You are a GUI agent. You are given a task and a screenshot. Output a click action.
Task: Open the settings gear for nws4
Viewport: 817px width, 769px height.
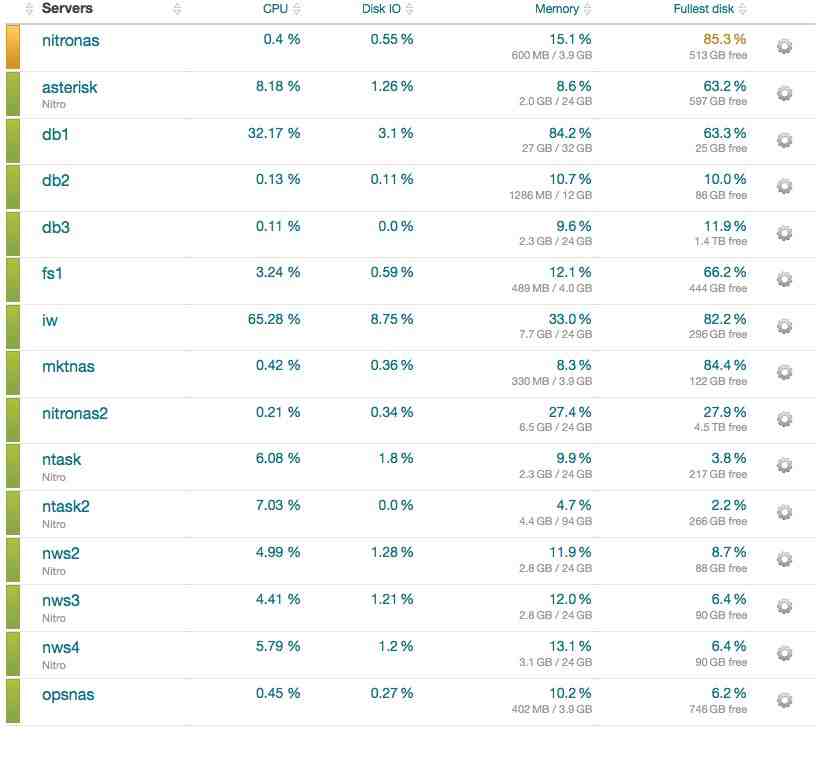(784, 653)
